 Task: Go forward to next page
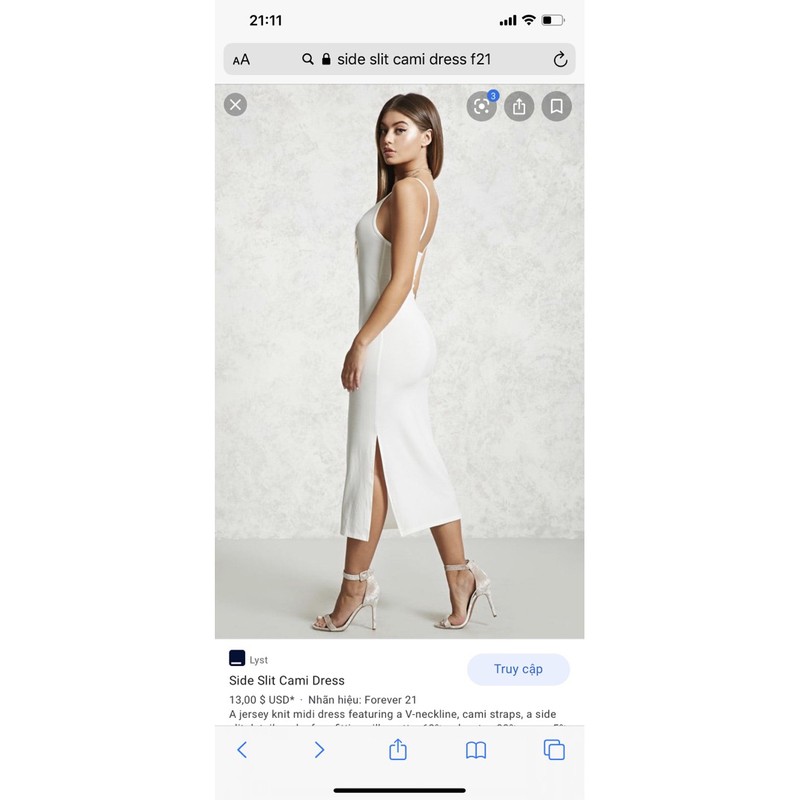[319, 749]
